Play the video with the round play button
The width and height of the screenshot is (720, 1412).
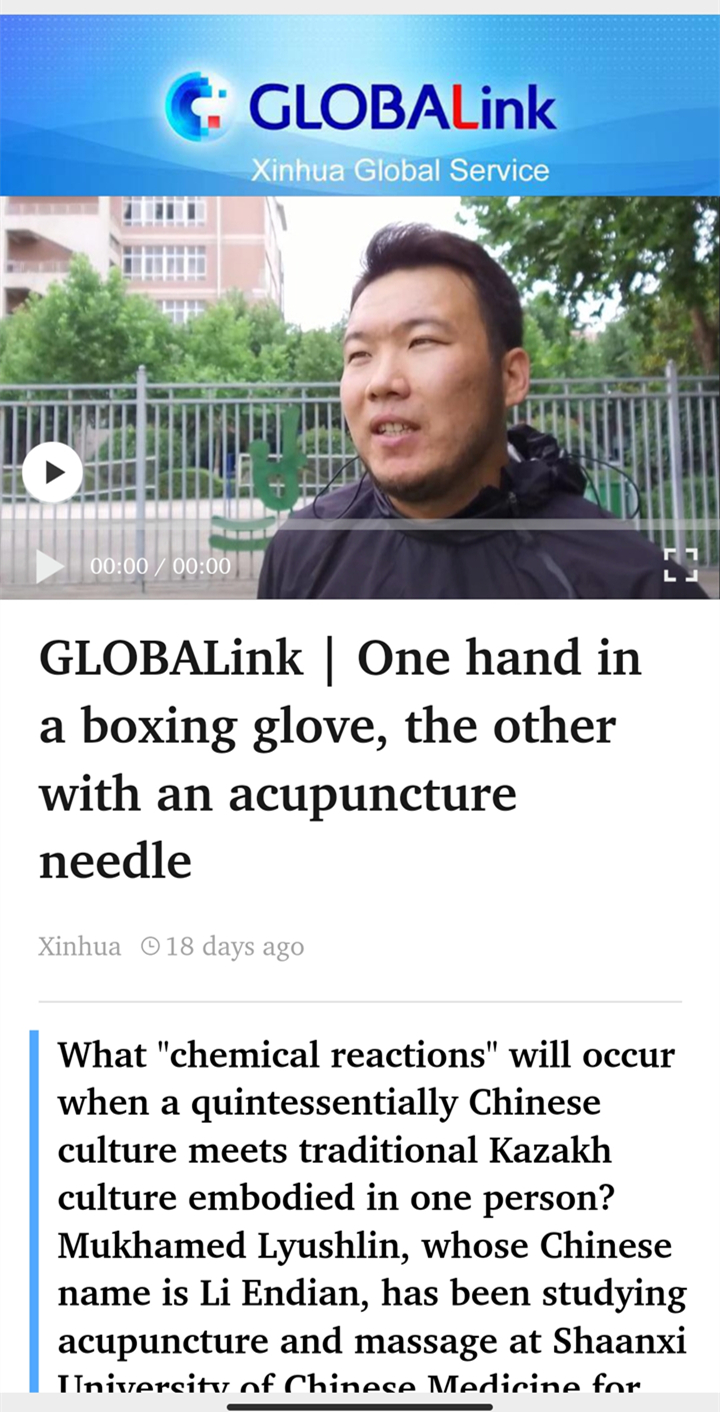click(x=52, y=472)
